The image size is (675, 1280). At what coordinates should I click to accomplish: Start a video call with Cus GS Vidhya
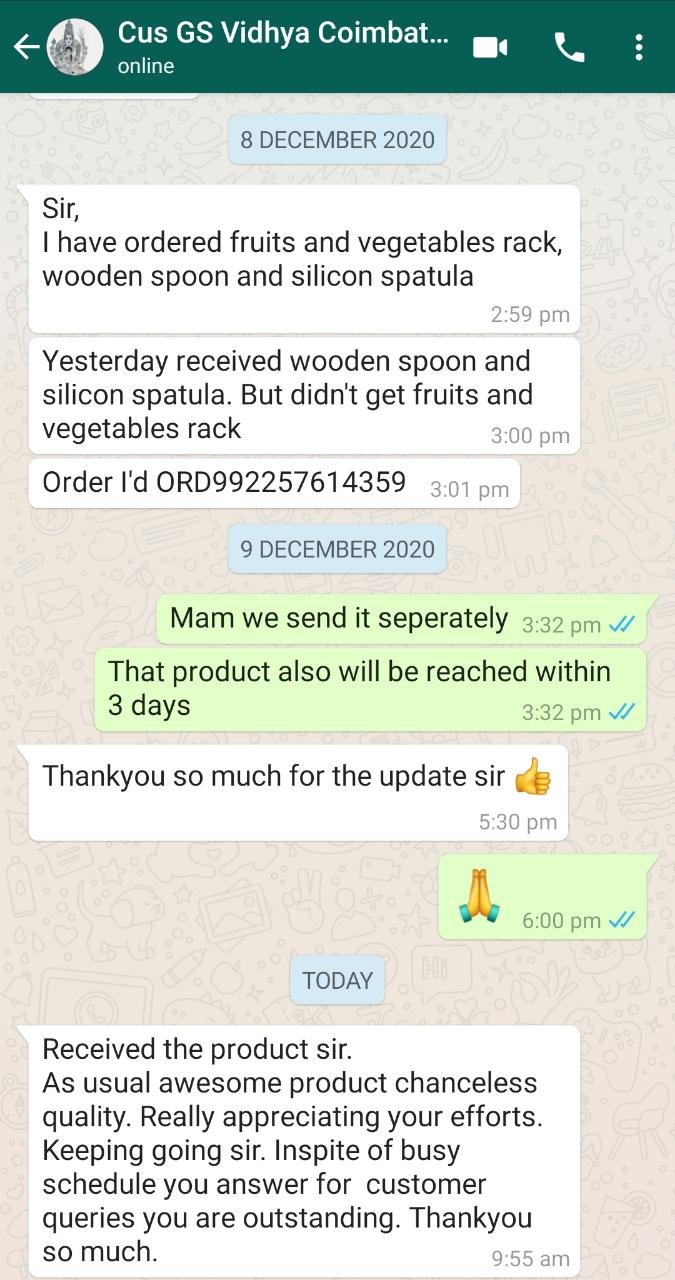[490, 47]
